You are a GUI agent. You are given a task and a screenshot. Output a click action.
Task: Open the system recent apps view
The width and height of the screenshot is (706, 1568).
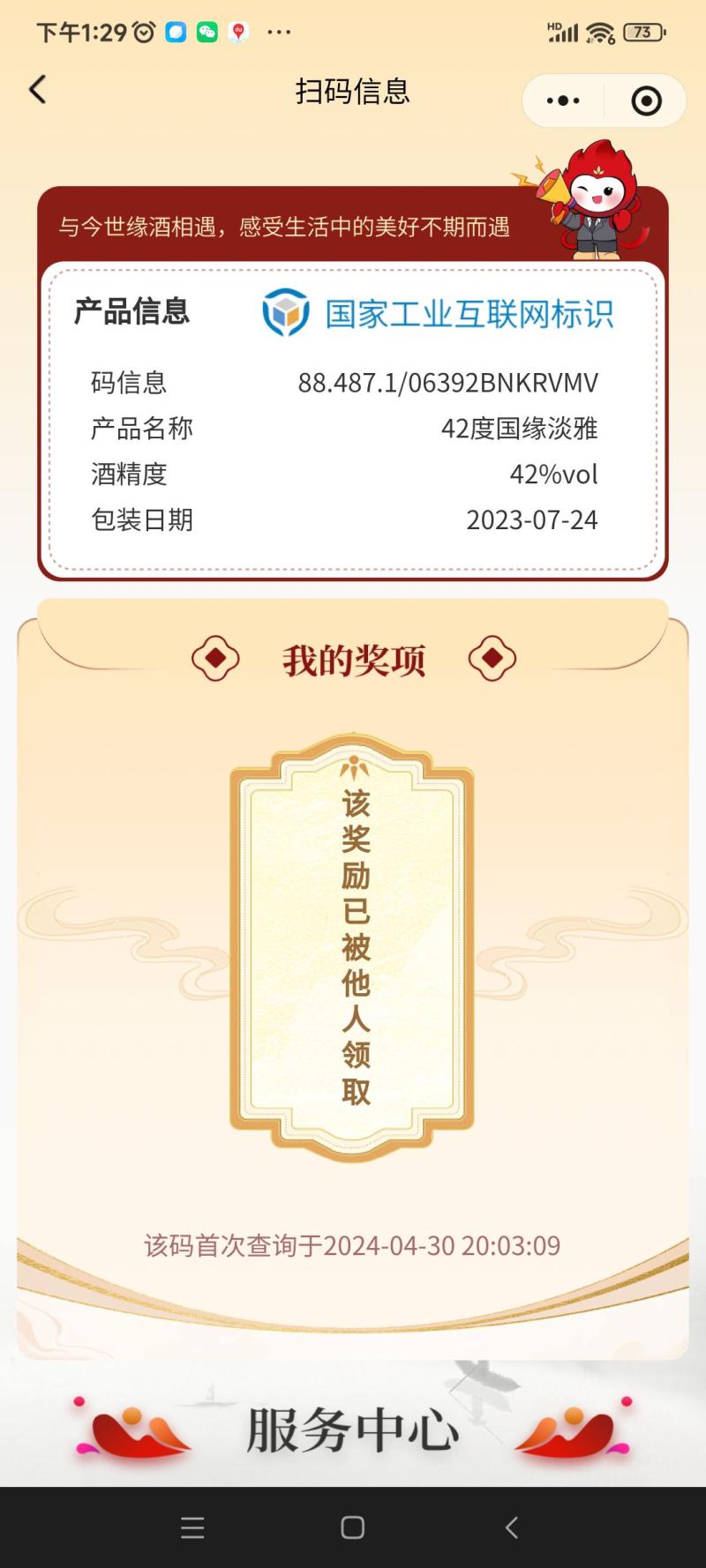[x=192, y=1527]
